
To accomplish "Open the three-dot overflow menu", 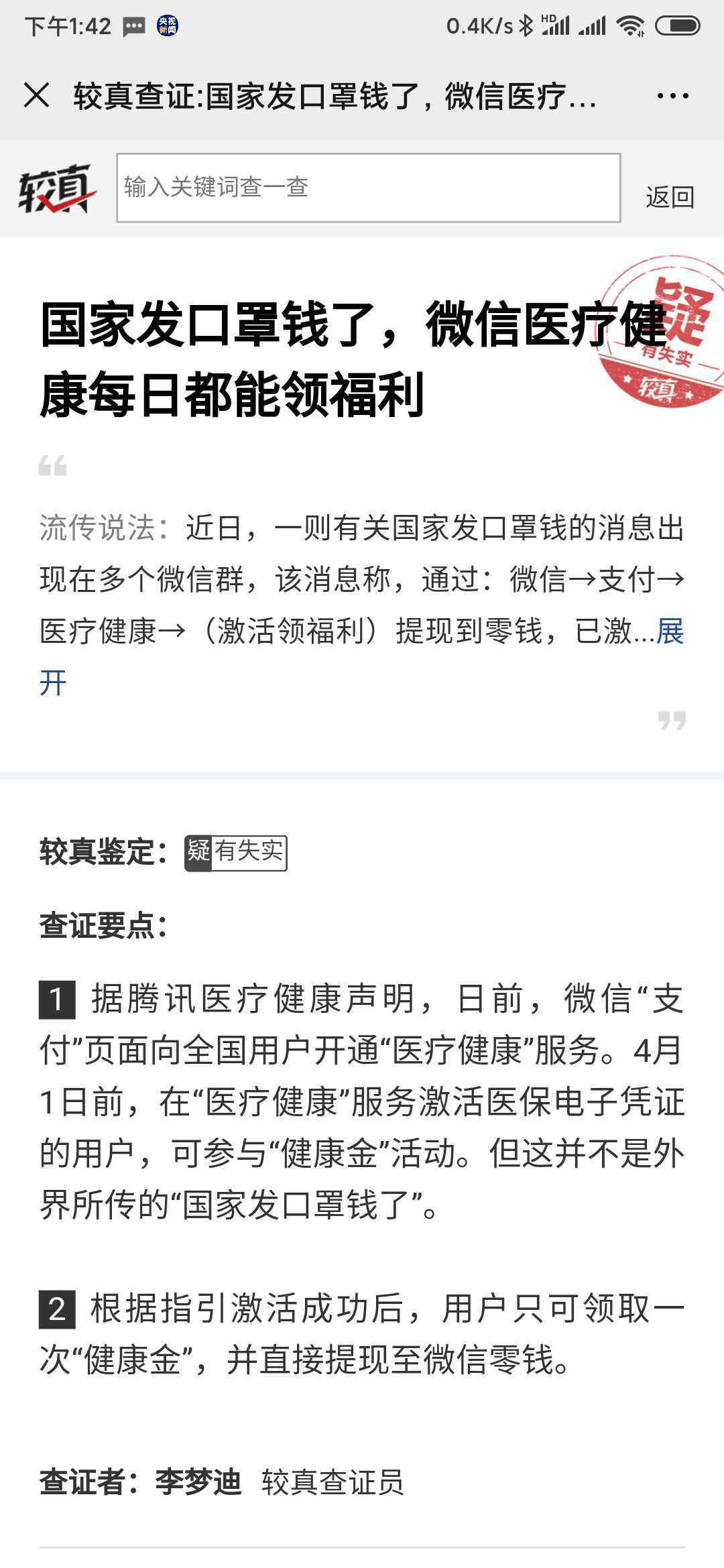I will [672, 96].
